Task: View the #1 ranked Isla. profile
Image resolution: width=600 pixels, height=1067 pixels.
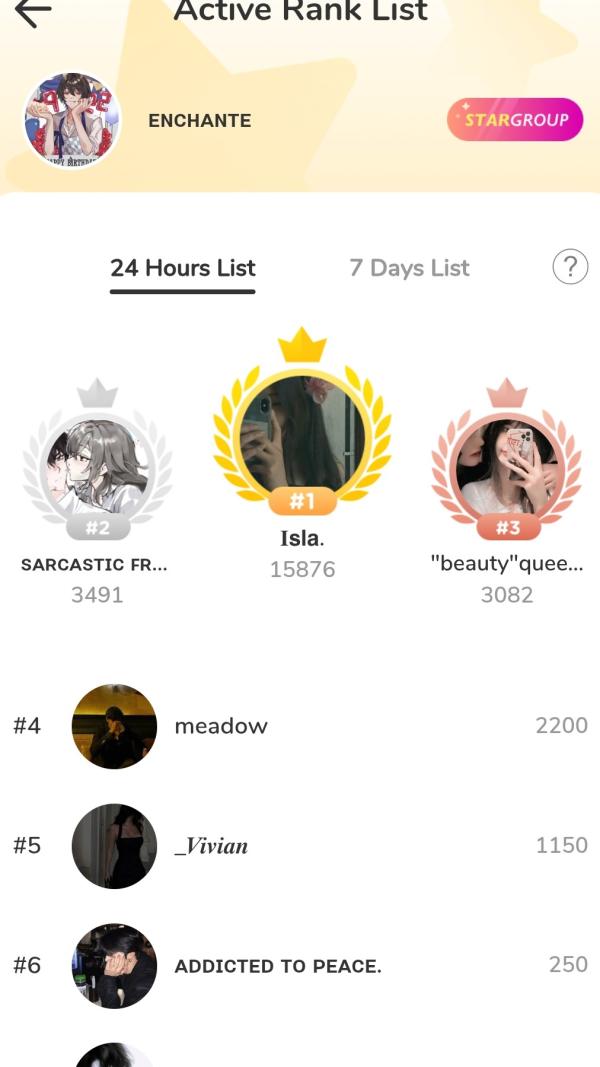Action: coord(302,432)
